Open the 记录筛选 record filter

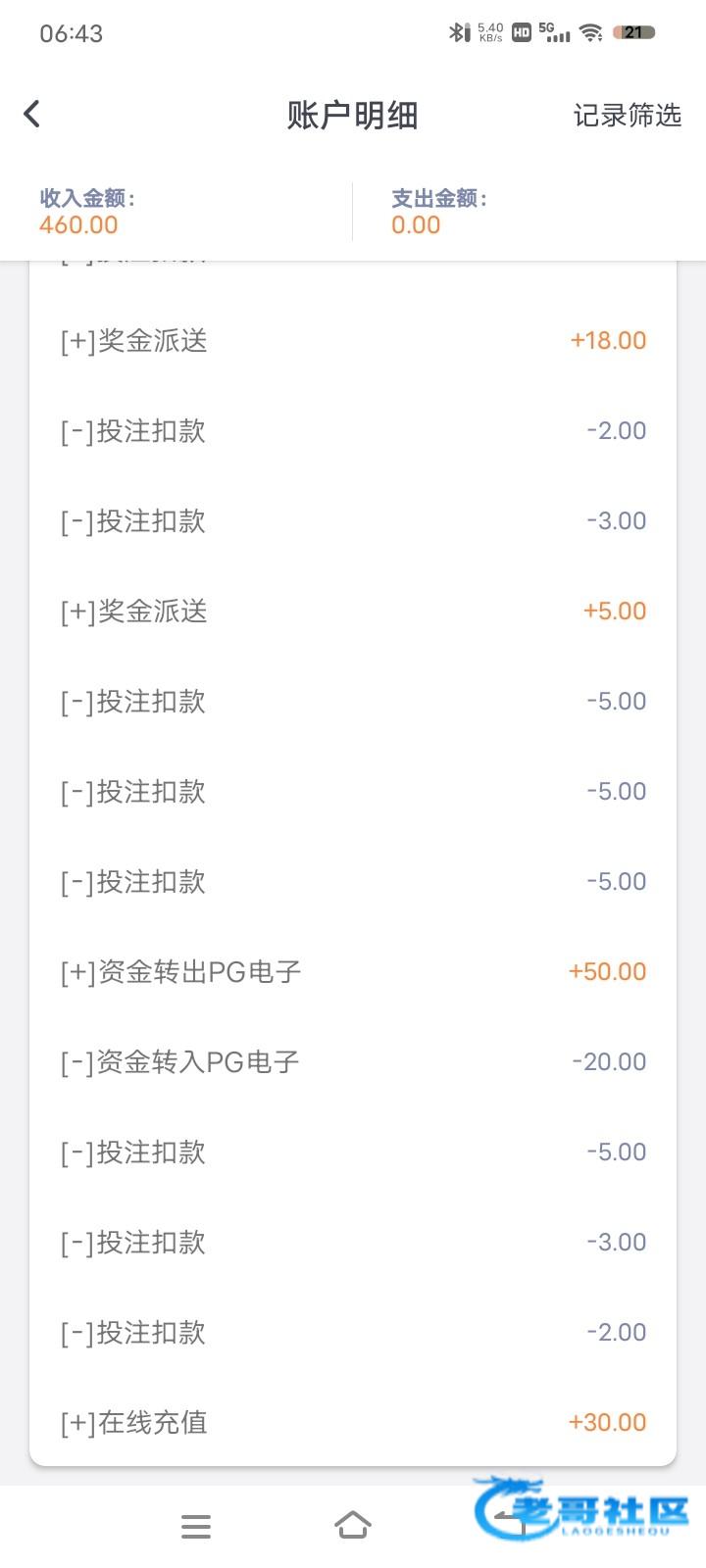pyautogui.click(x=627, y=116)
